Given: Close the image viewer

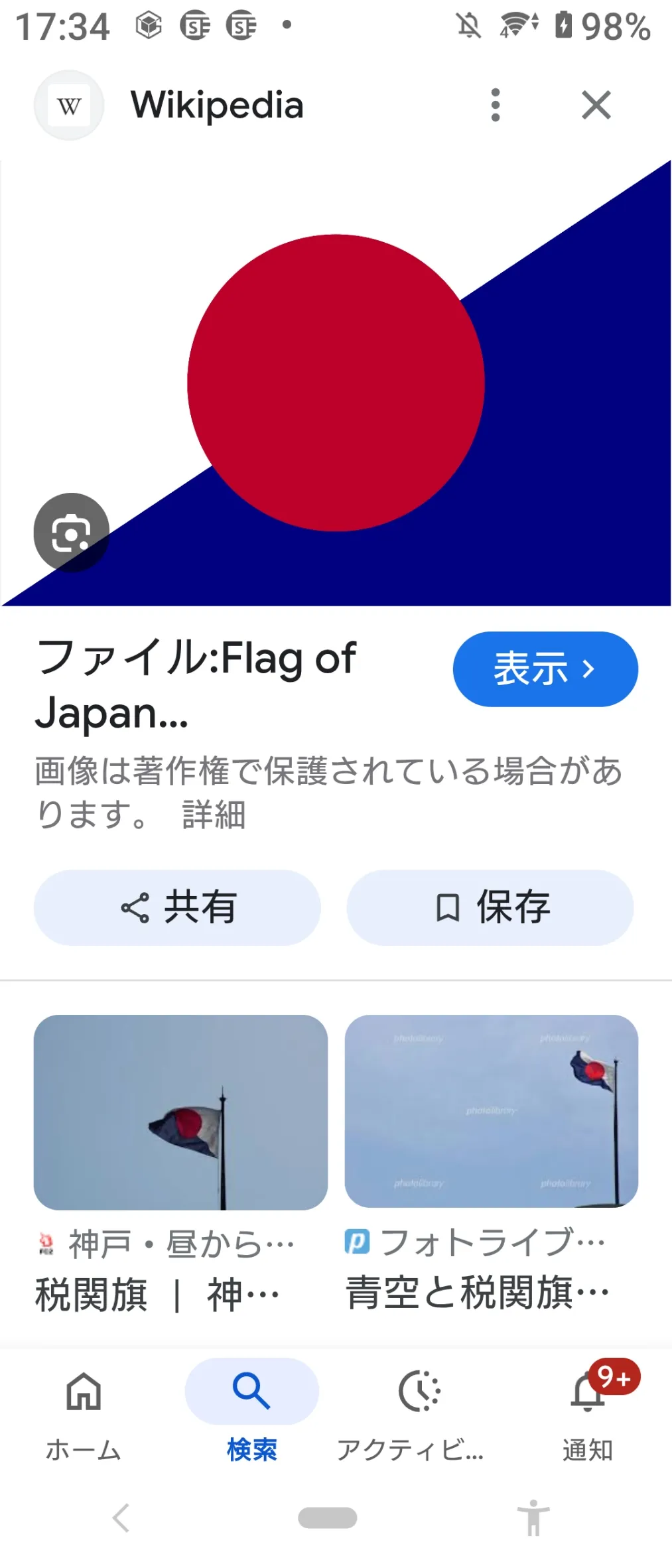Looking at the screenshot, I should point(596,105).
